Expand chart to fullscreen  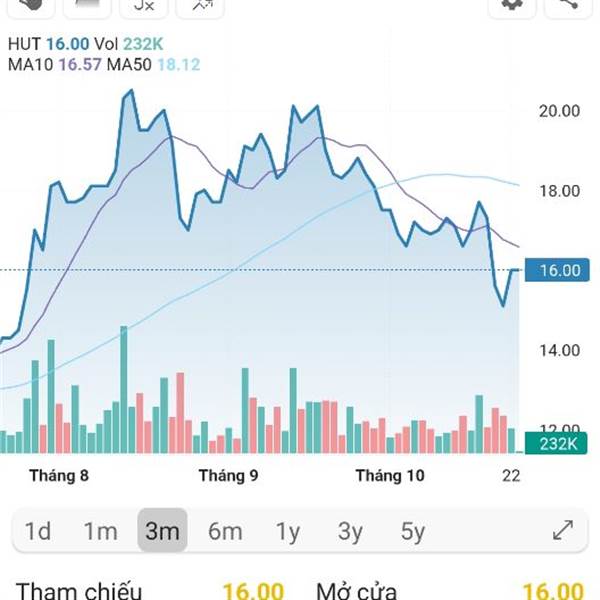pos(563,530)
